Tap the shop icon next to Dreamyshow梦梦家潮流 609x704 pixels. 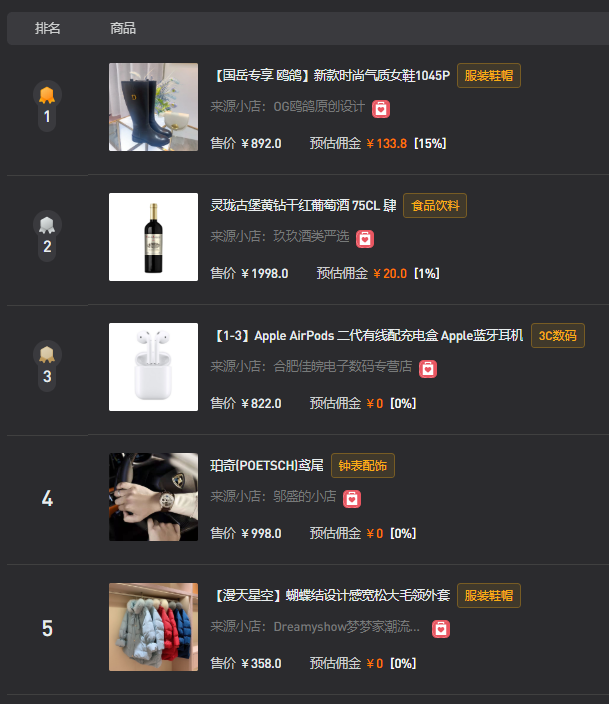(440, 628)
